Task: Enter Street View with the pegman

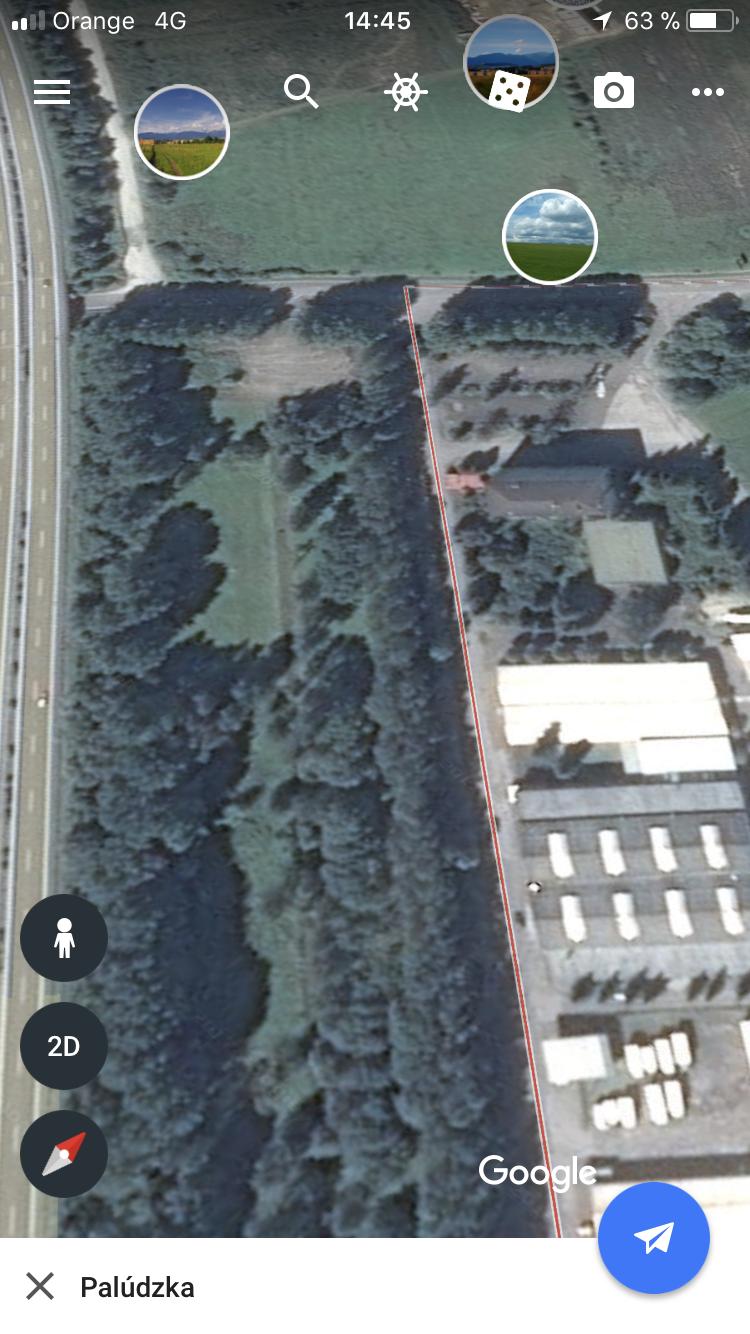Action: (x=64, y=938)
